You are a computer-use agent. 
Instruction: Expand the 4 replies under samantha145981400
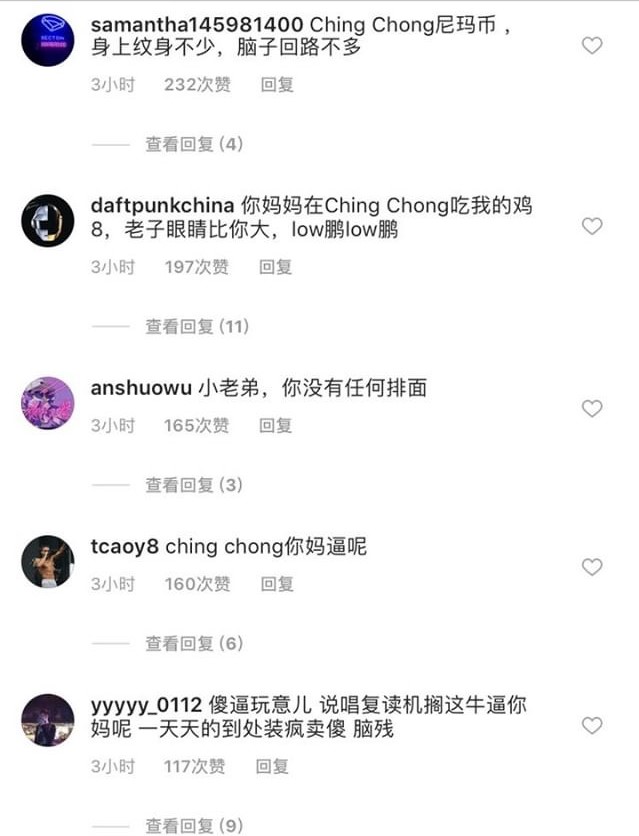[194, 145]
